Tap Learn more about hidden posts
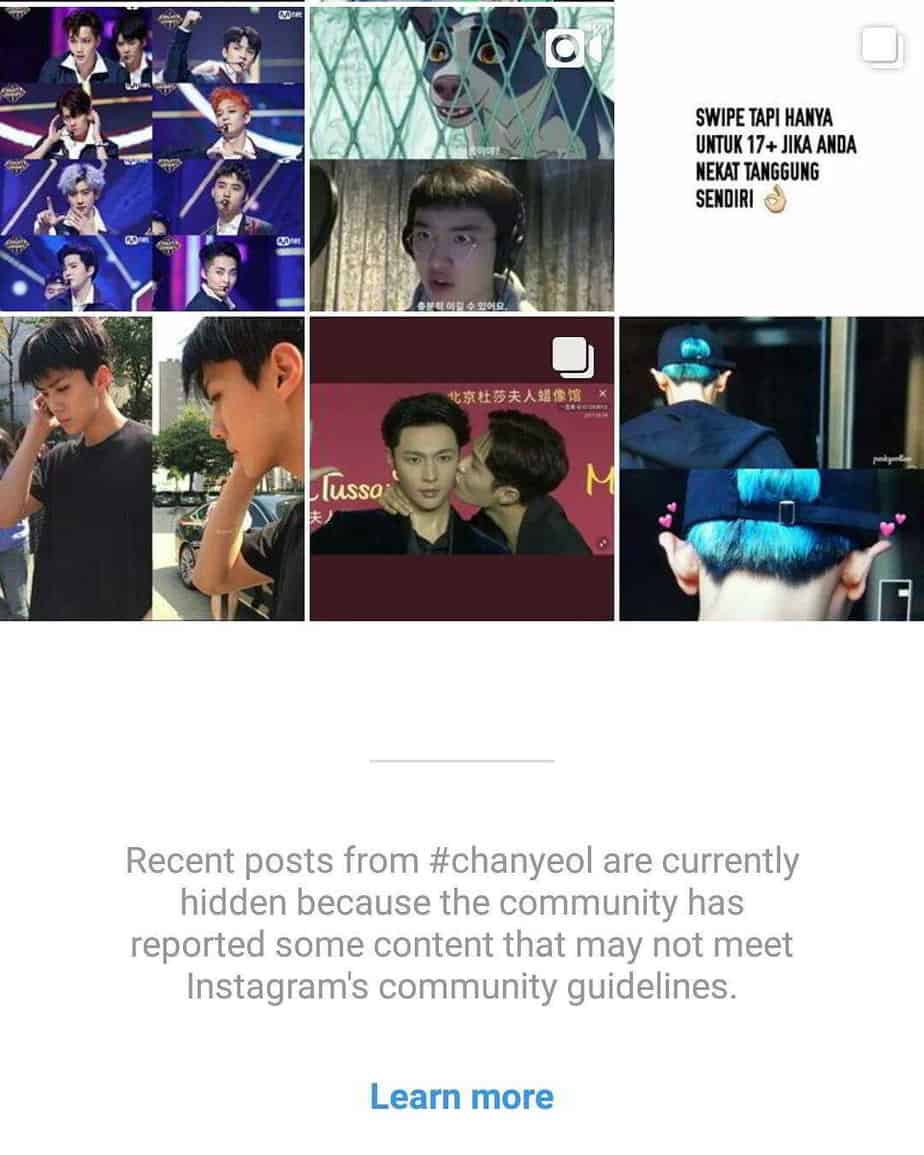The height and width of the screenshot is (1155, 924). click(461, 1097)
